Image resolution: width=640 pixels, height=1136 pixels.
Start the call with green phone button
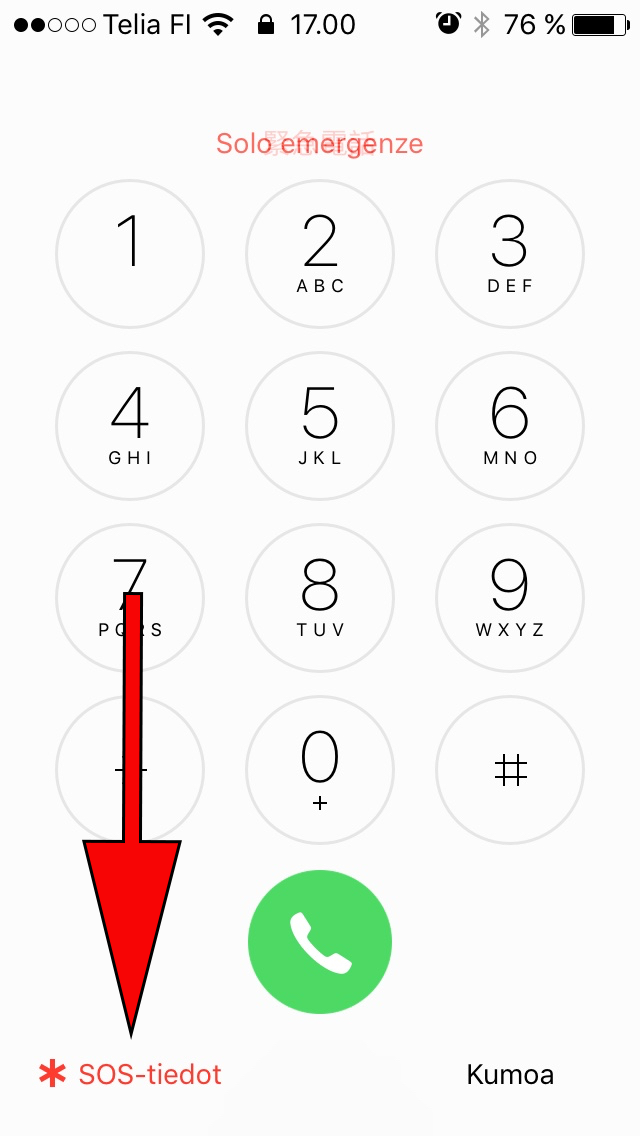(x=320, y=942)
